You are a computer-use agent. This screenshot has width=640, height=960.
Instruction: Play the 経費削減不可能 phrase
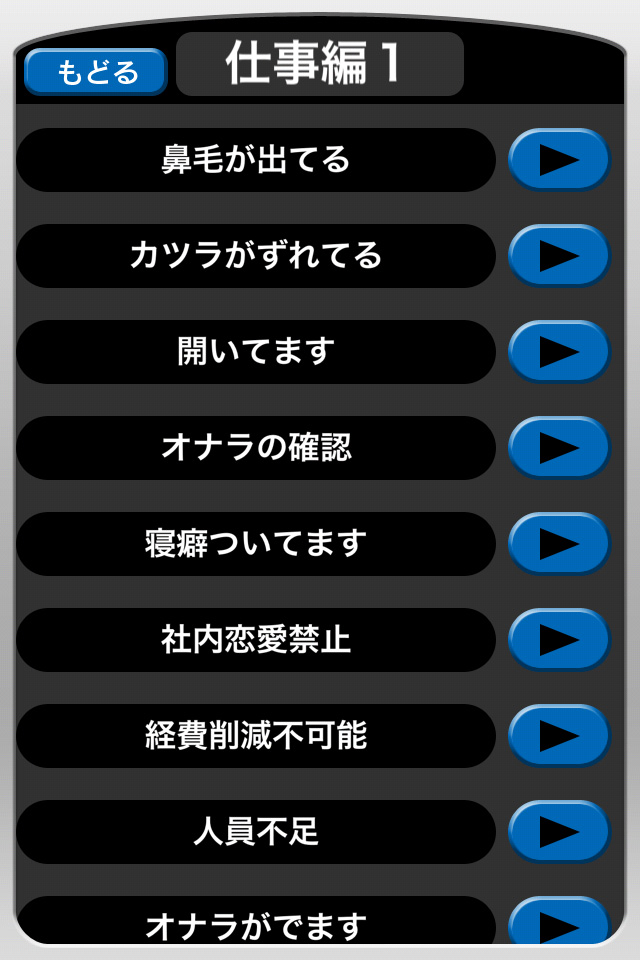click(x=559, y=736)
